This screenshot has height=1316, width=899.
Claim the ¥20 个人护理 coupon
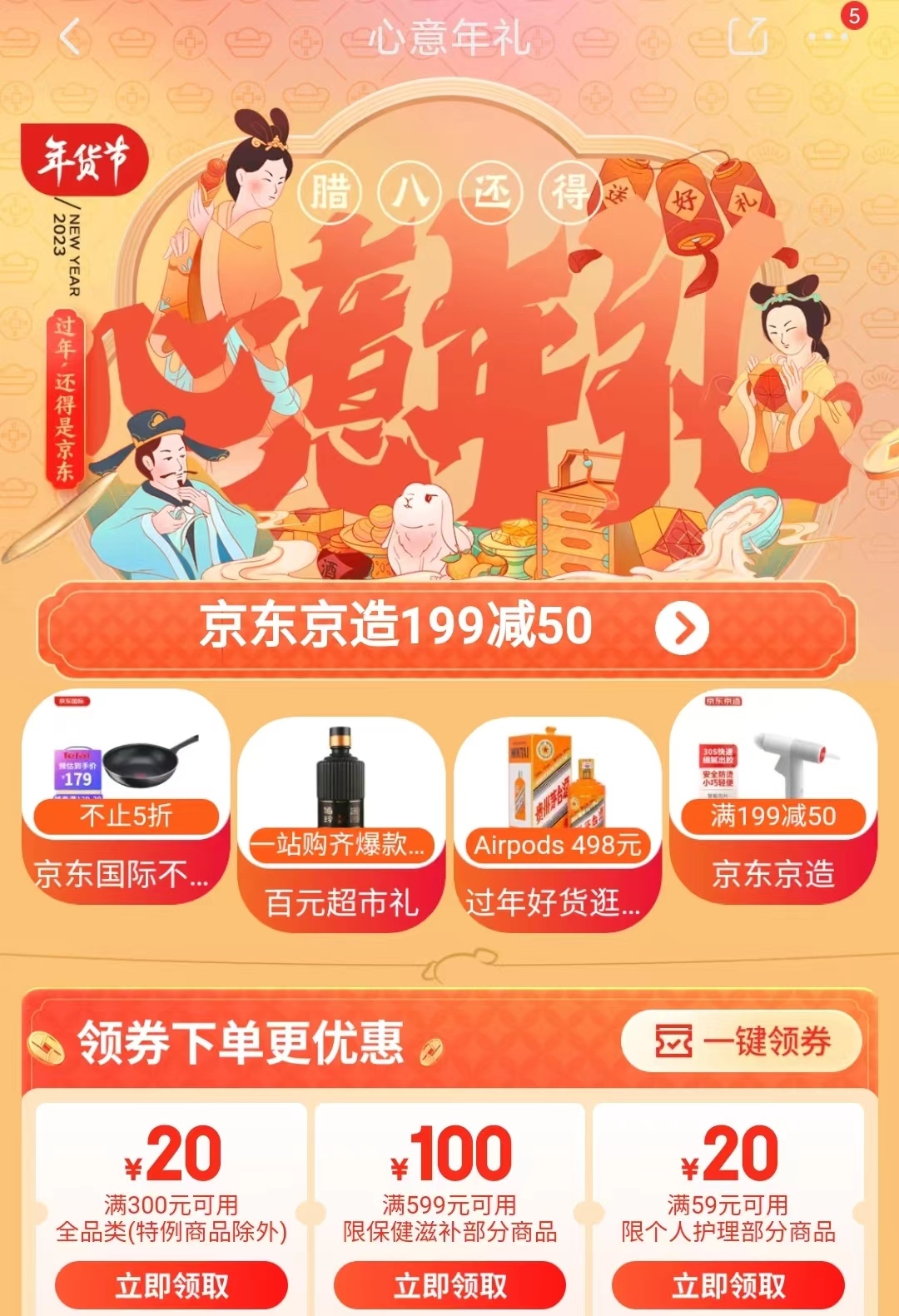click(x=728, y=1284)
